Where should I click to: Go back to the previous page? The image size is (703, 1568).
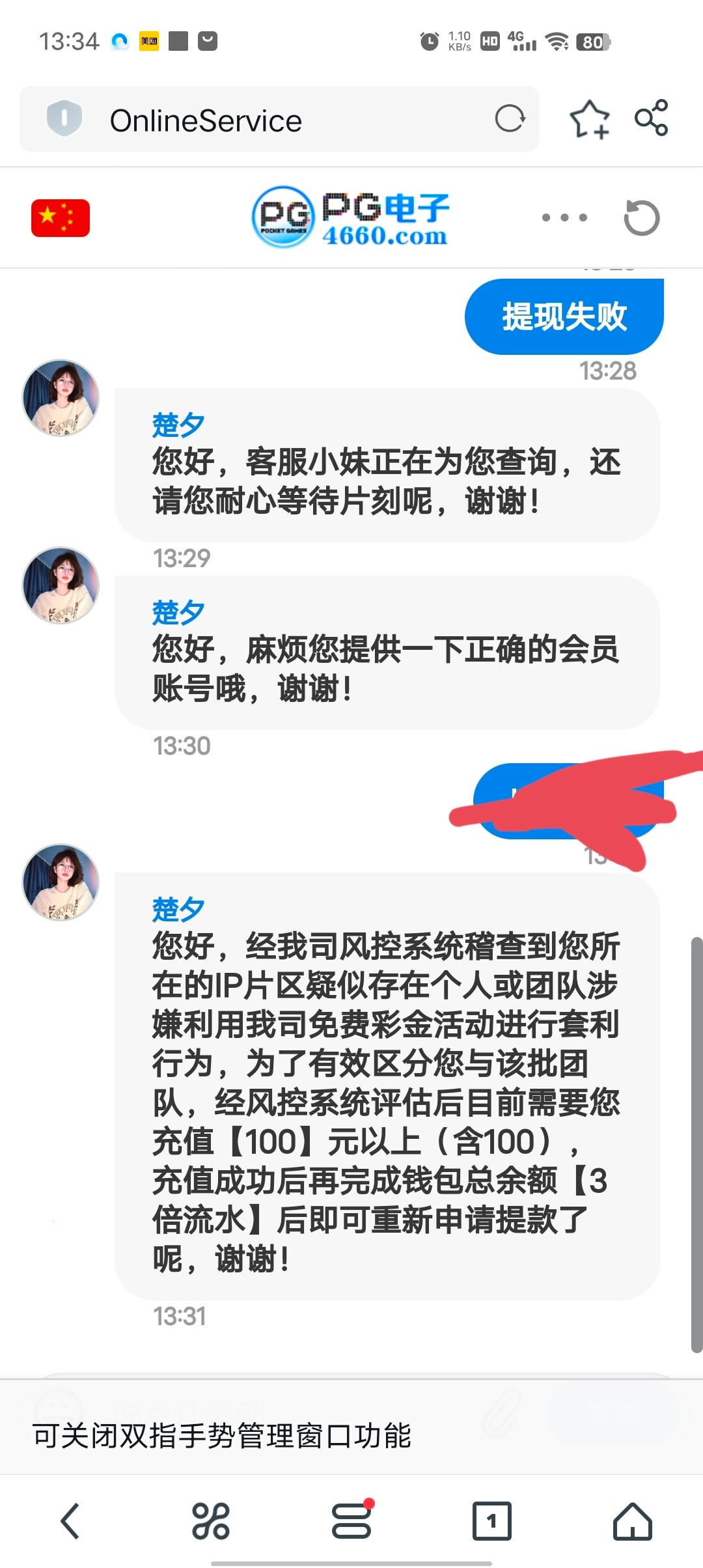pyautogui.click(x=70, y=1521)
